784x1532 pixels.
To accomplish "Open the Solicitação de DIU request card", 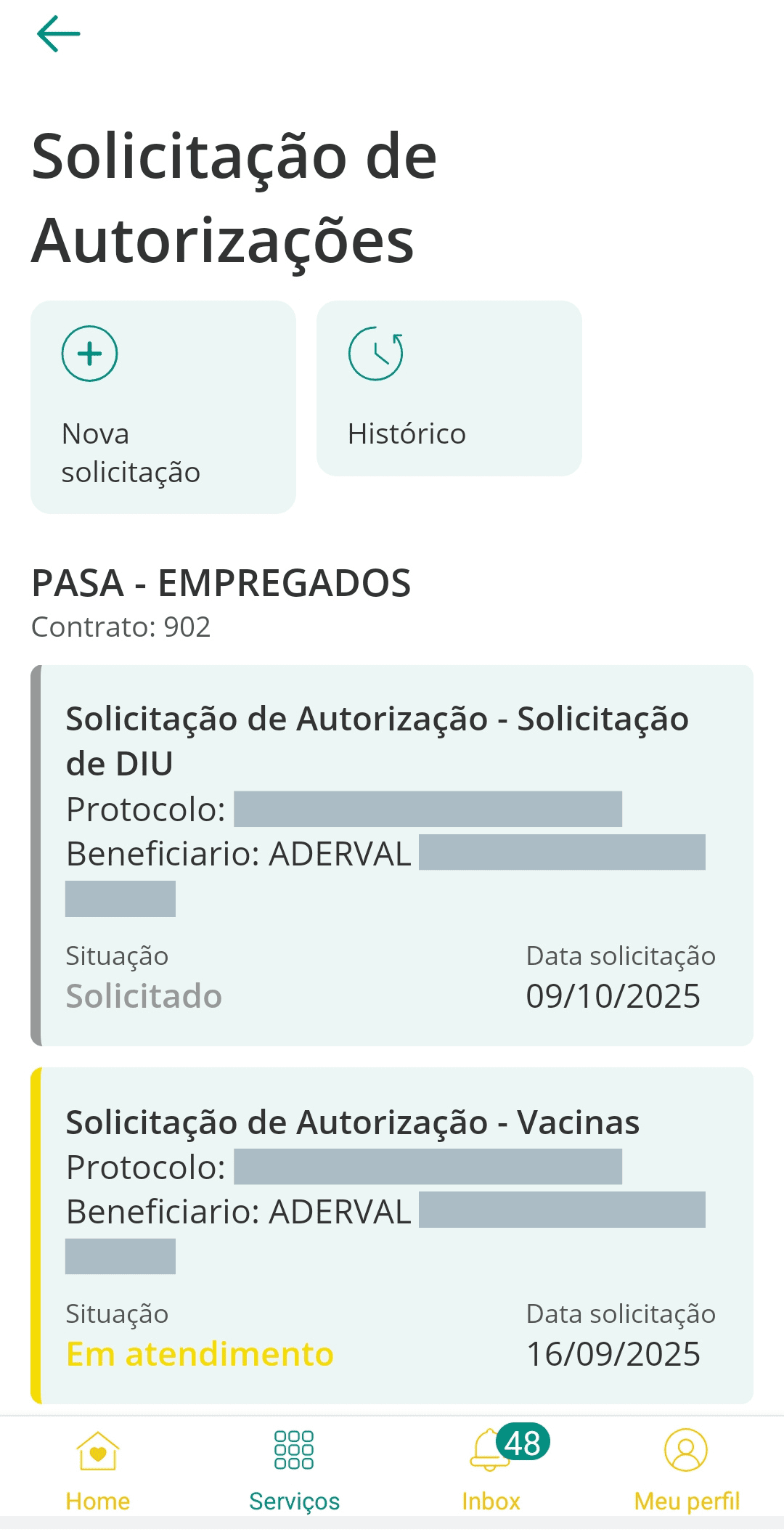I will click(x=392, y=855).
